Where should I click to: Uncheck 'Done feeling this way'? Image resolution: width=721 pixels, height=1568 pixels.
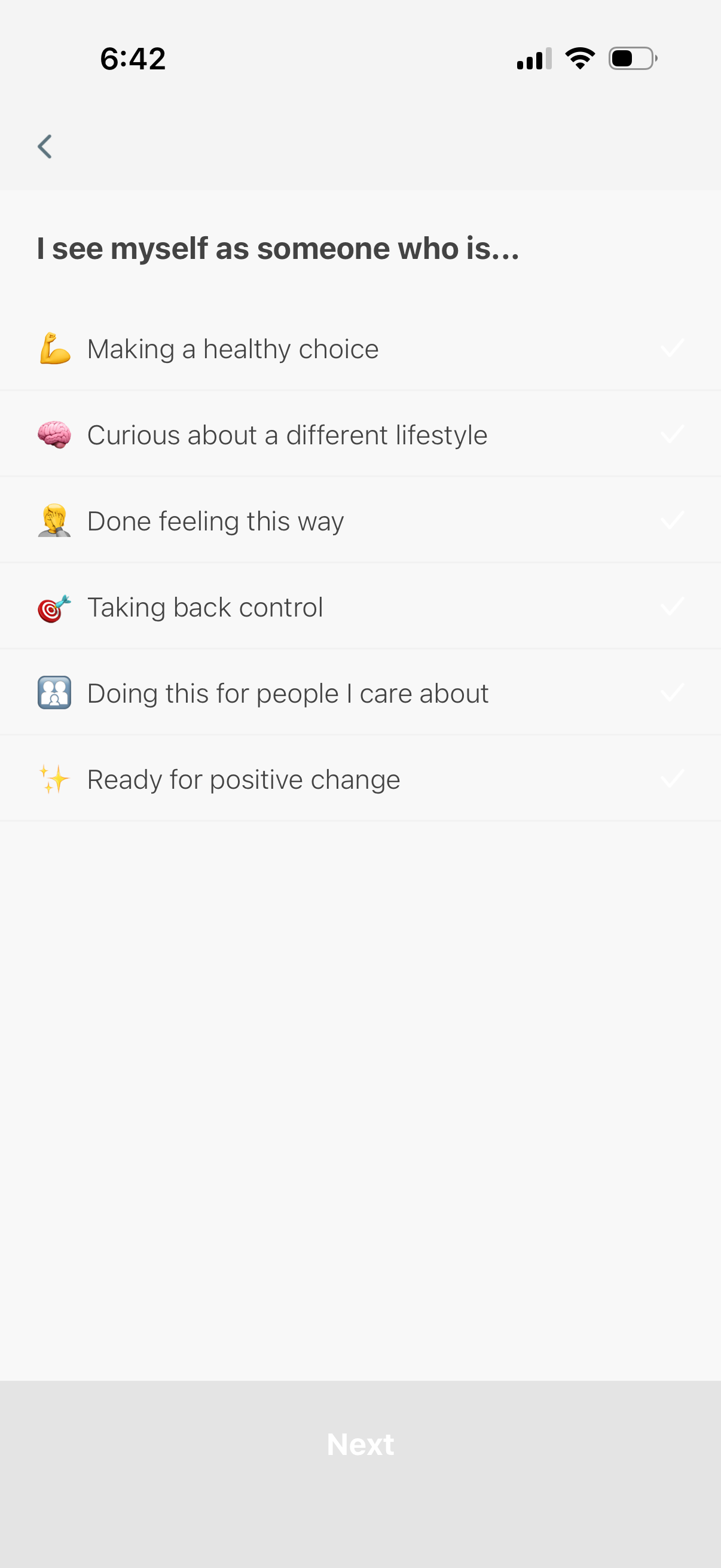pos(672,520)
